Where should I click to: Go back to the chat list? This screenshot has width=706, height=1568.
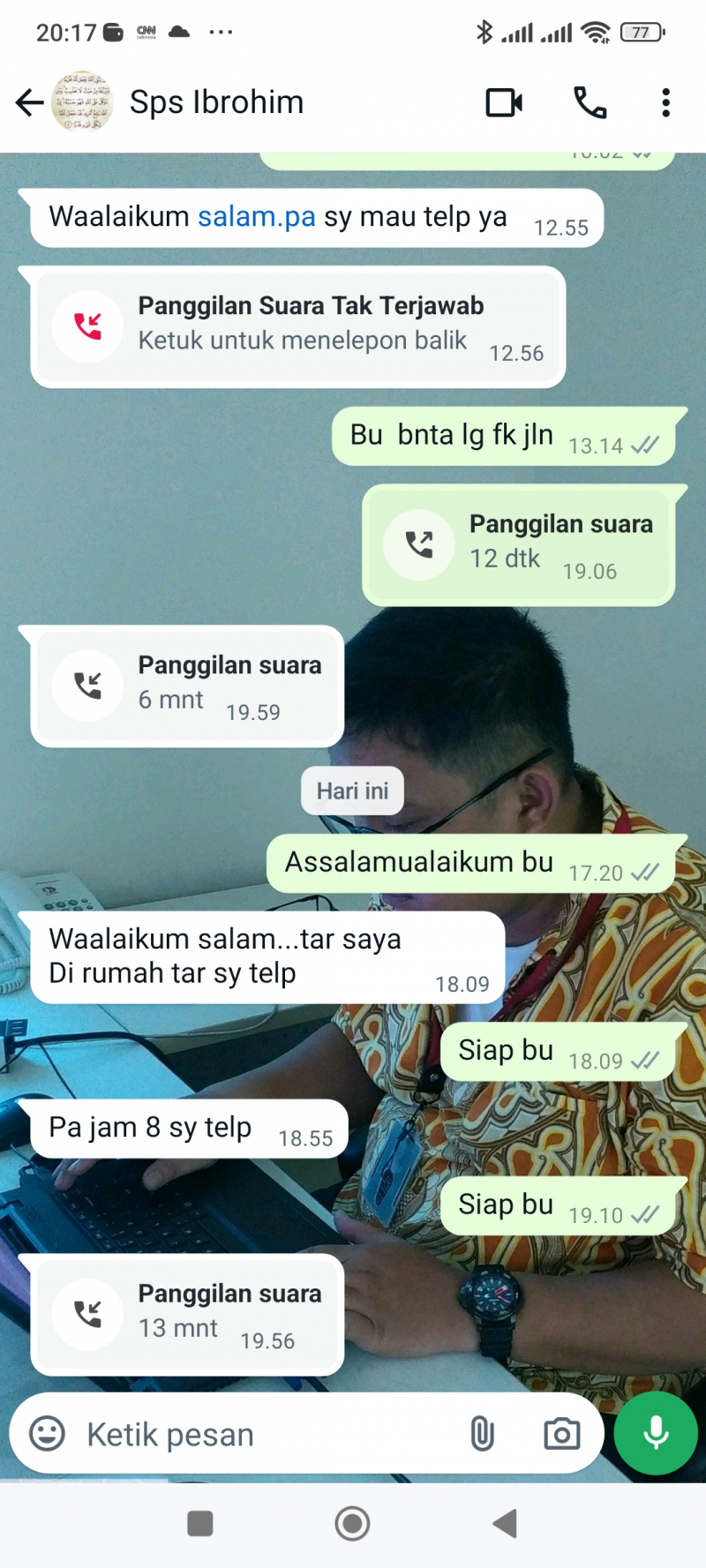point(29,102)
